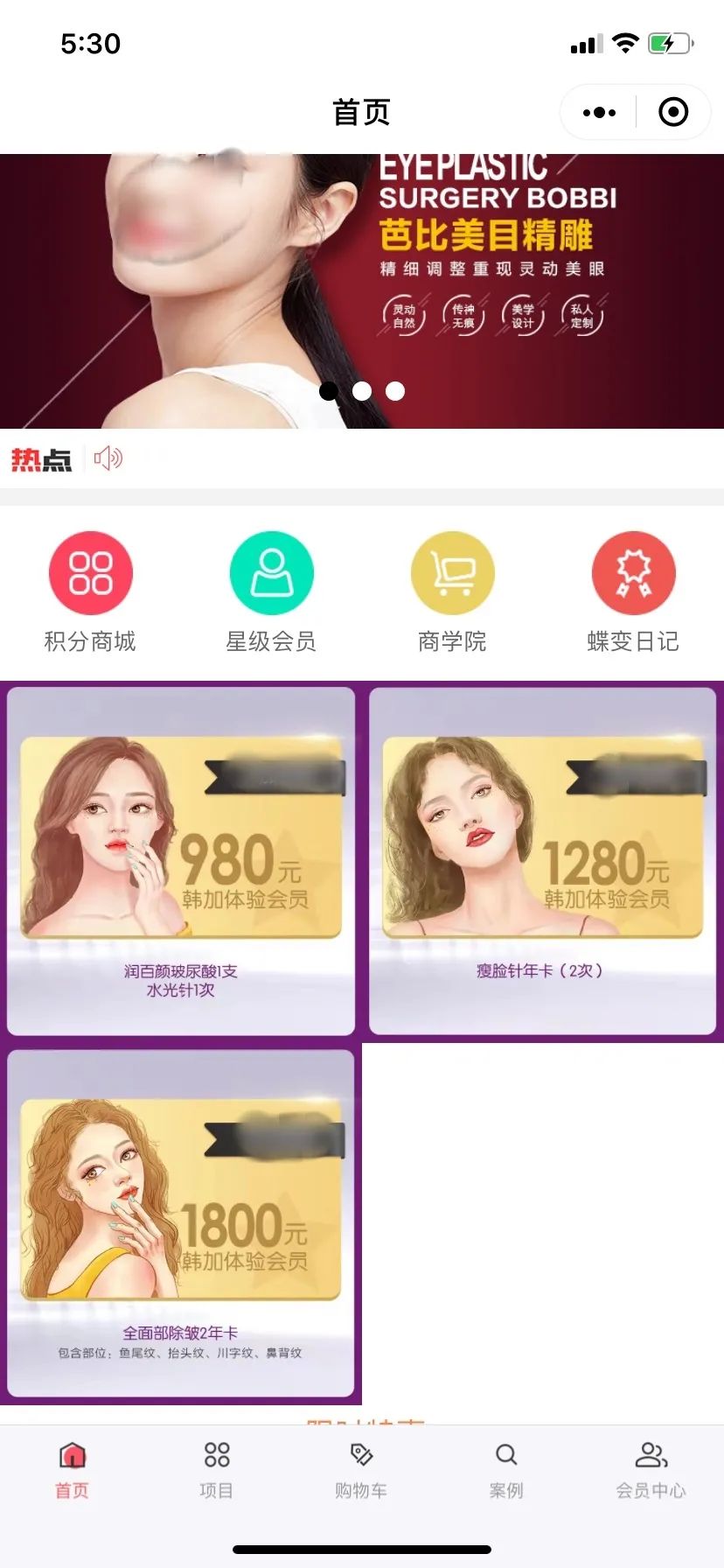Screen dimensions: 724x1568
Task: Go to 会员中心 member center tab
Action: pos(651,1469)
